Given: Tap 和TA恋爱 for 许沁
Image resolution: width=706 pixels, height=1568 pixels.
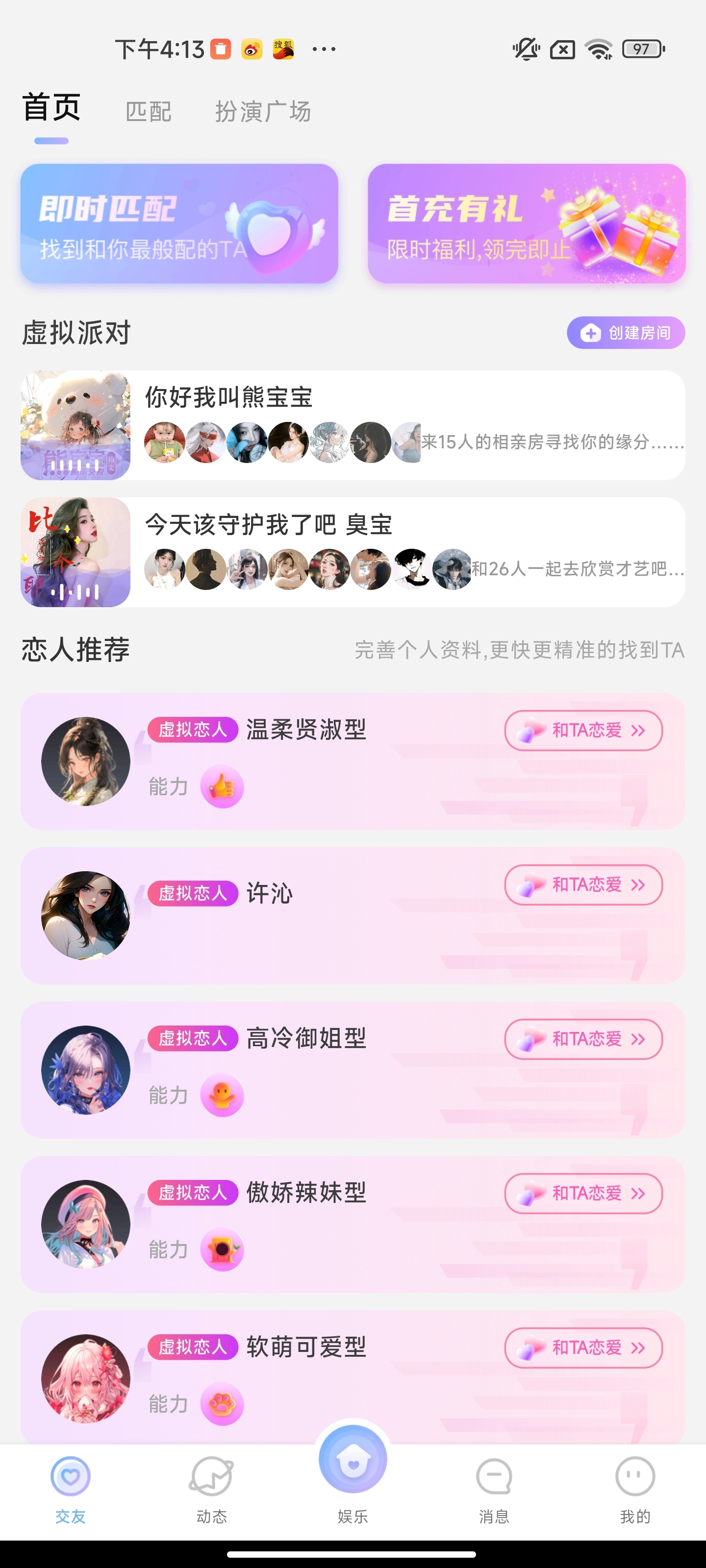Looking at the screenshot, I should 583,885.
